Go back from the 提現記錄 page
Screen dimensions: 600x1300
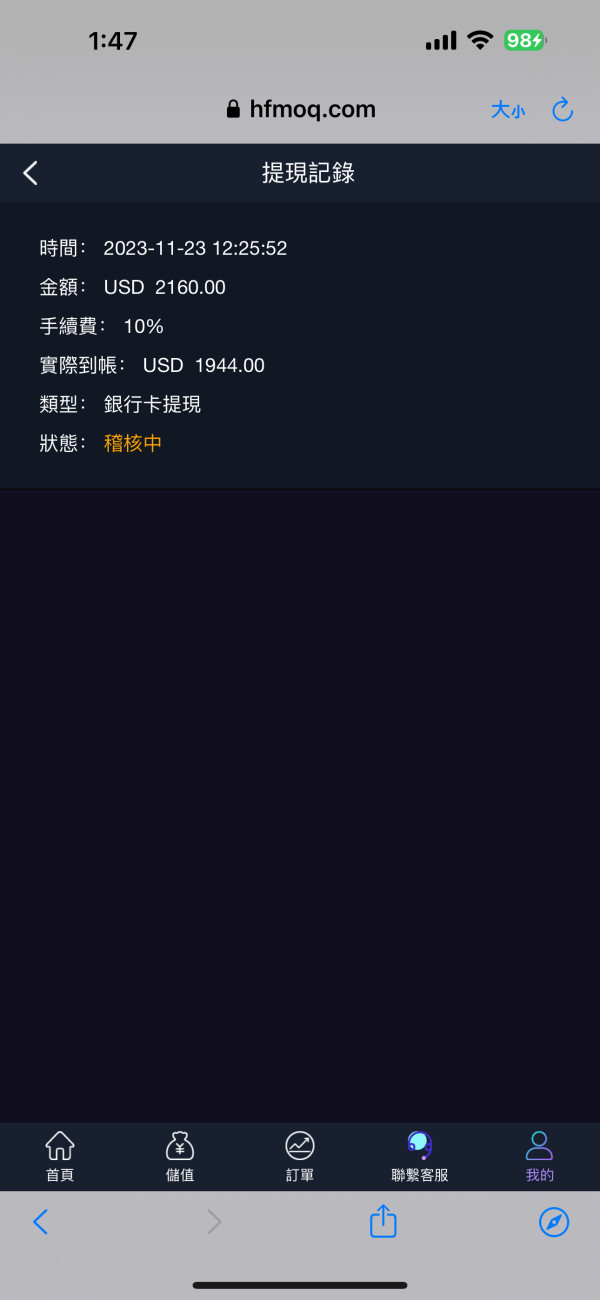(30, 173)
